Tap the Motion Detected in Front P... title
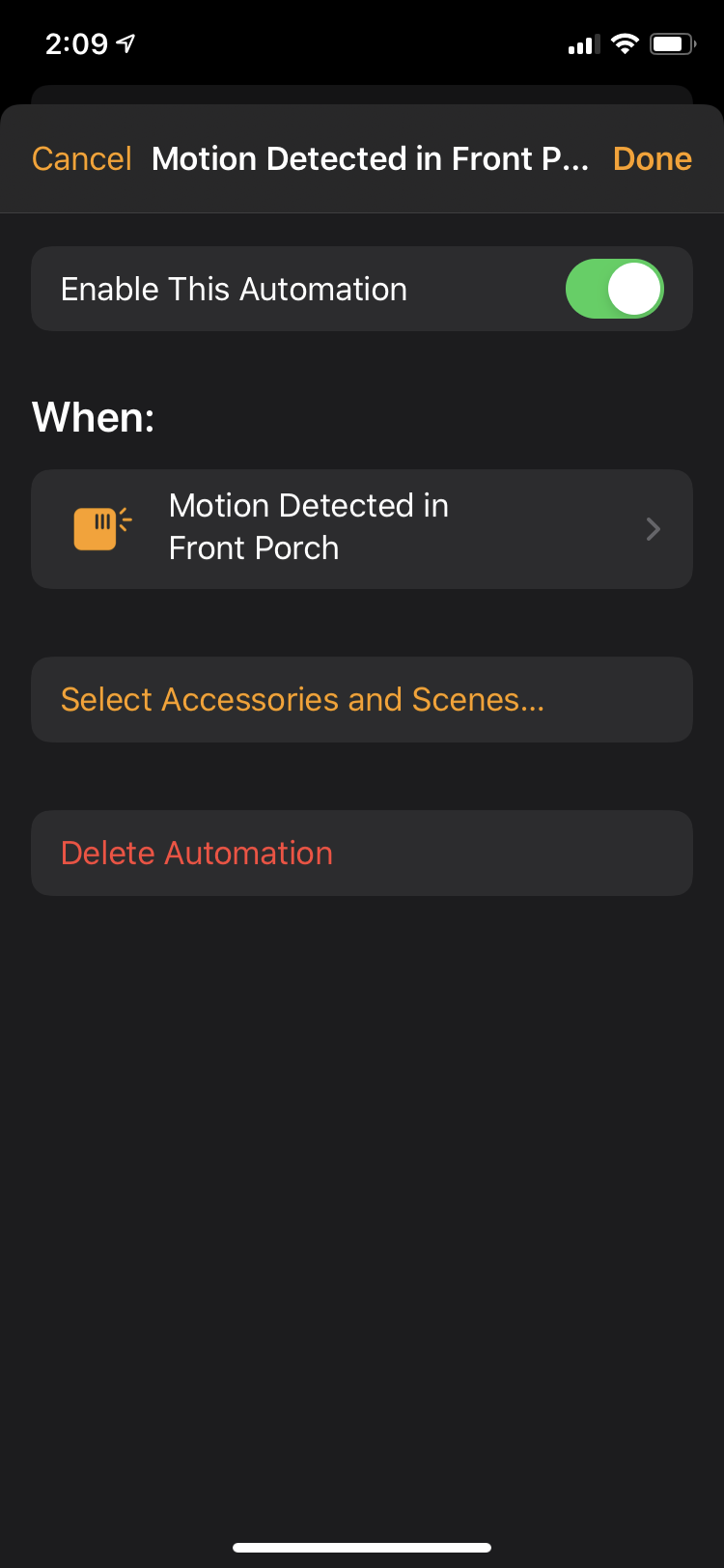724x1568 pixels. (370, 157)
